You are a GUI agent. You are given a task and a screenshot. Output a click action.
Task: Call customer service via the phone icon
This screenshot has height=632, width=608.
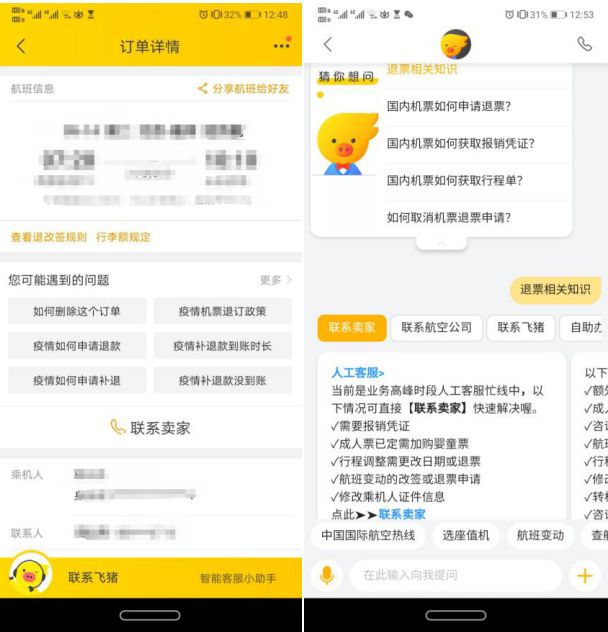[x=585, y=45]
